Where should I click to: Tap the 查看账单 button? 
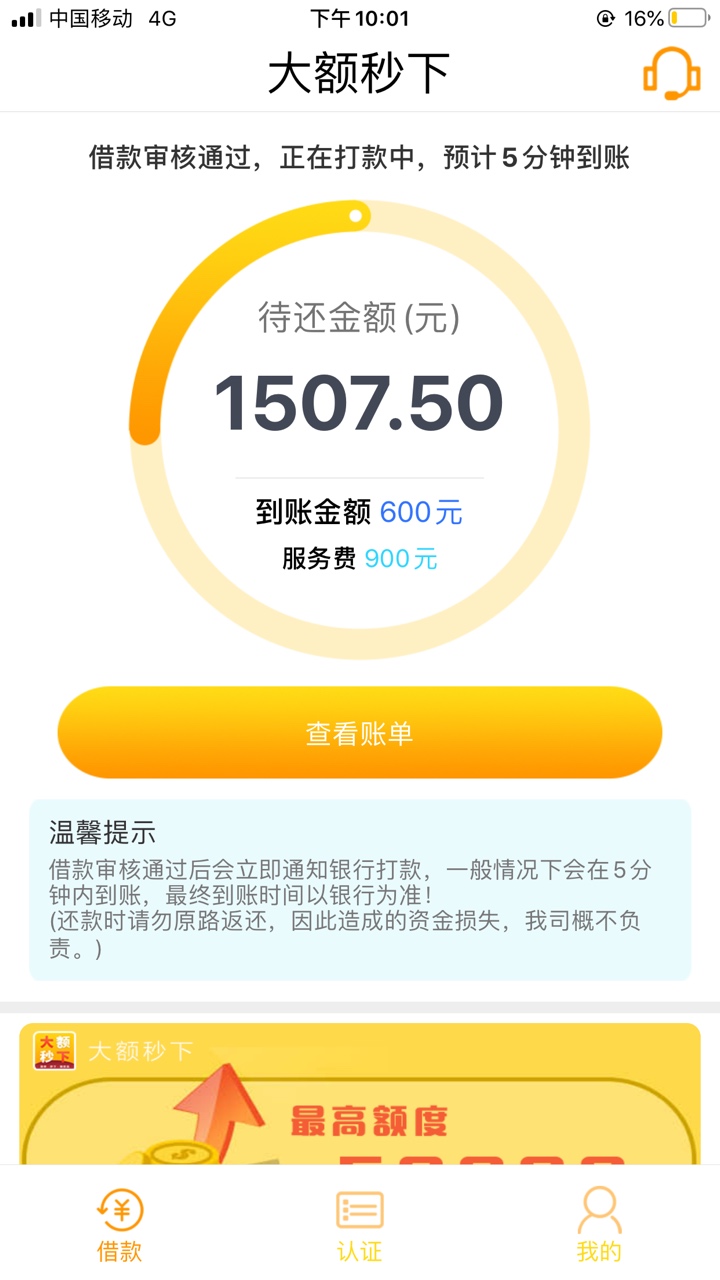(360, 733)
